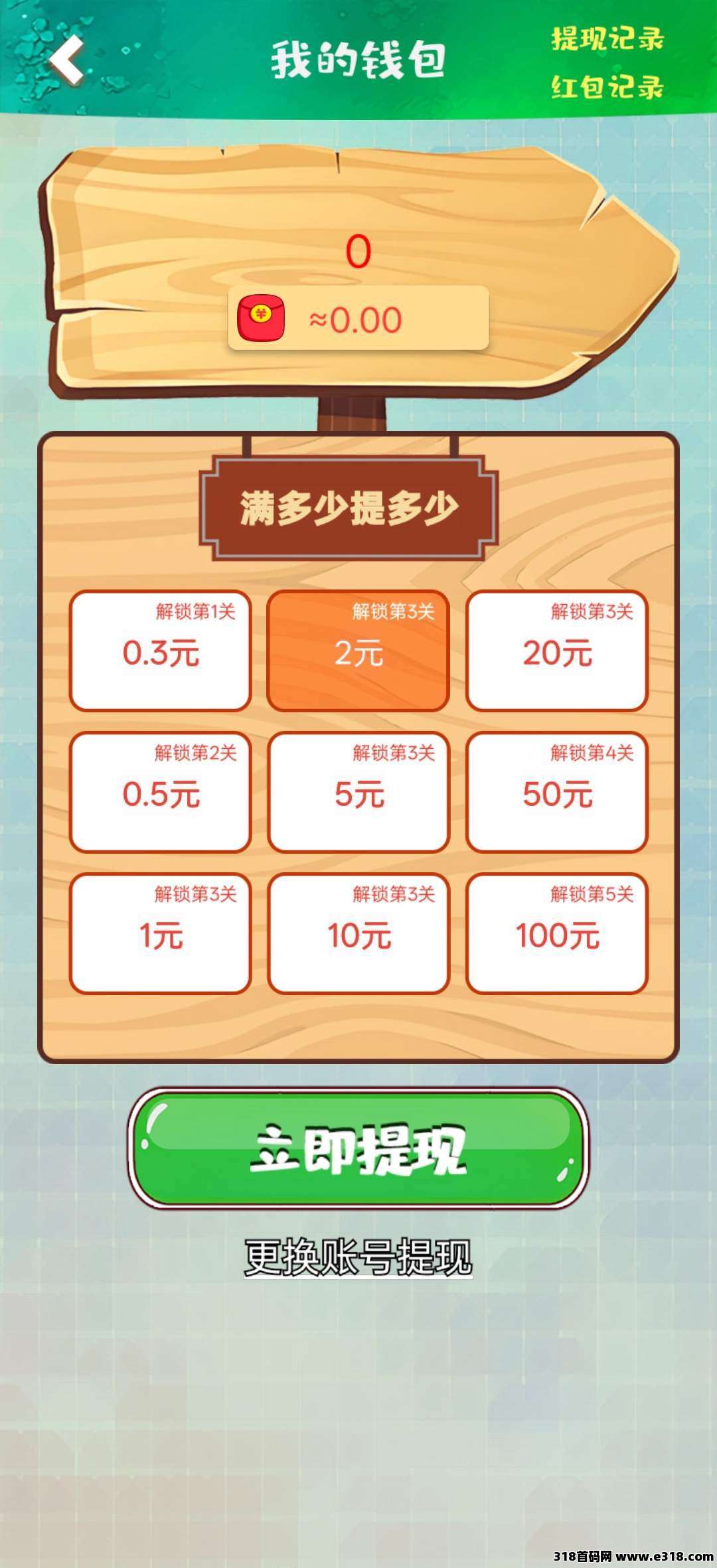Open 红包记录 red packet records
Screen dimensions: 717x1568
click(x=606, y=85)
